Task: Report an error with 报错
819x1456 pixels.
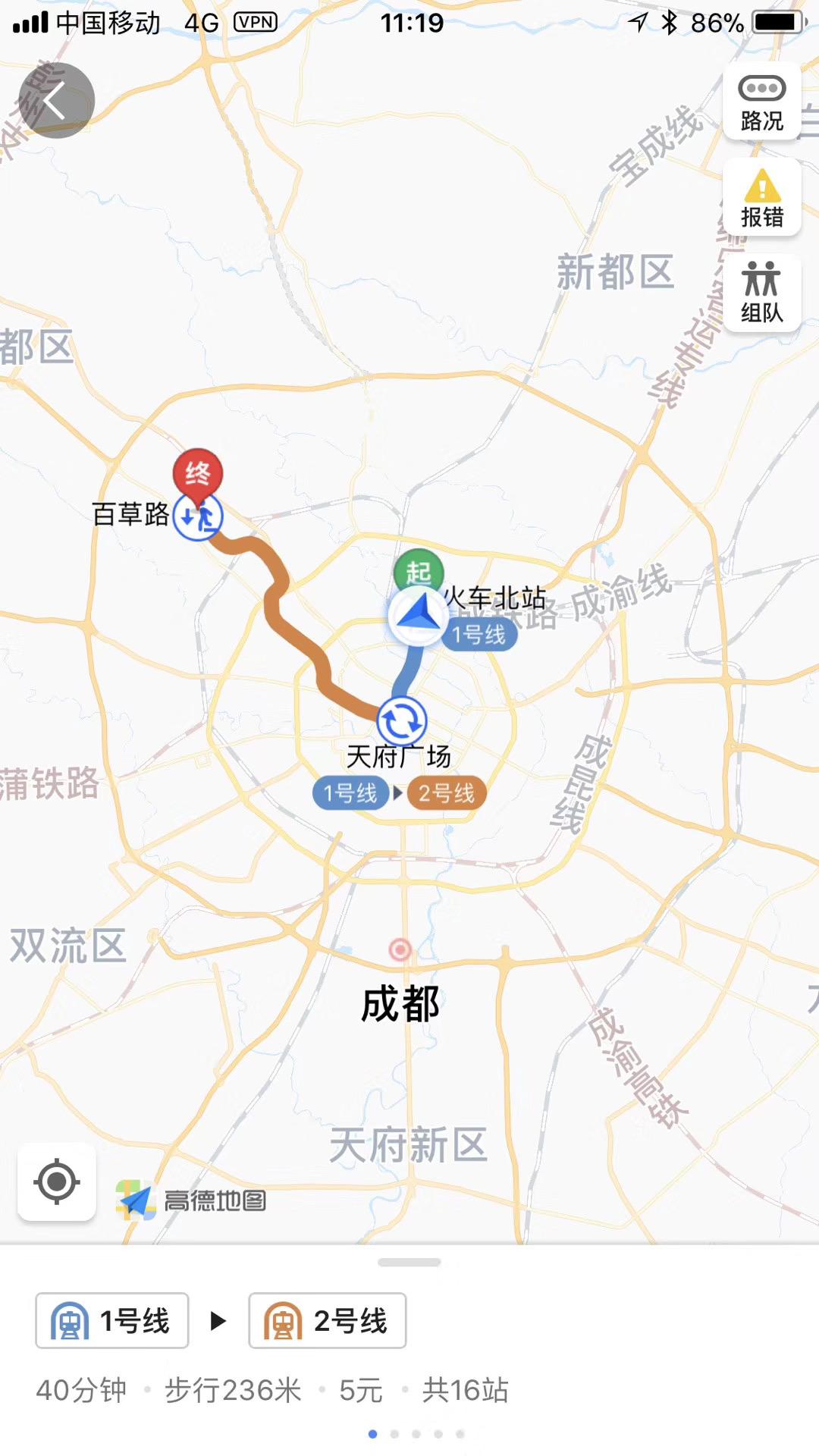Action: coord(761,198)
